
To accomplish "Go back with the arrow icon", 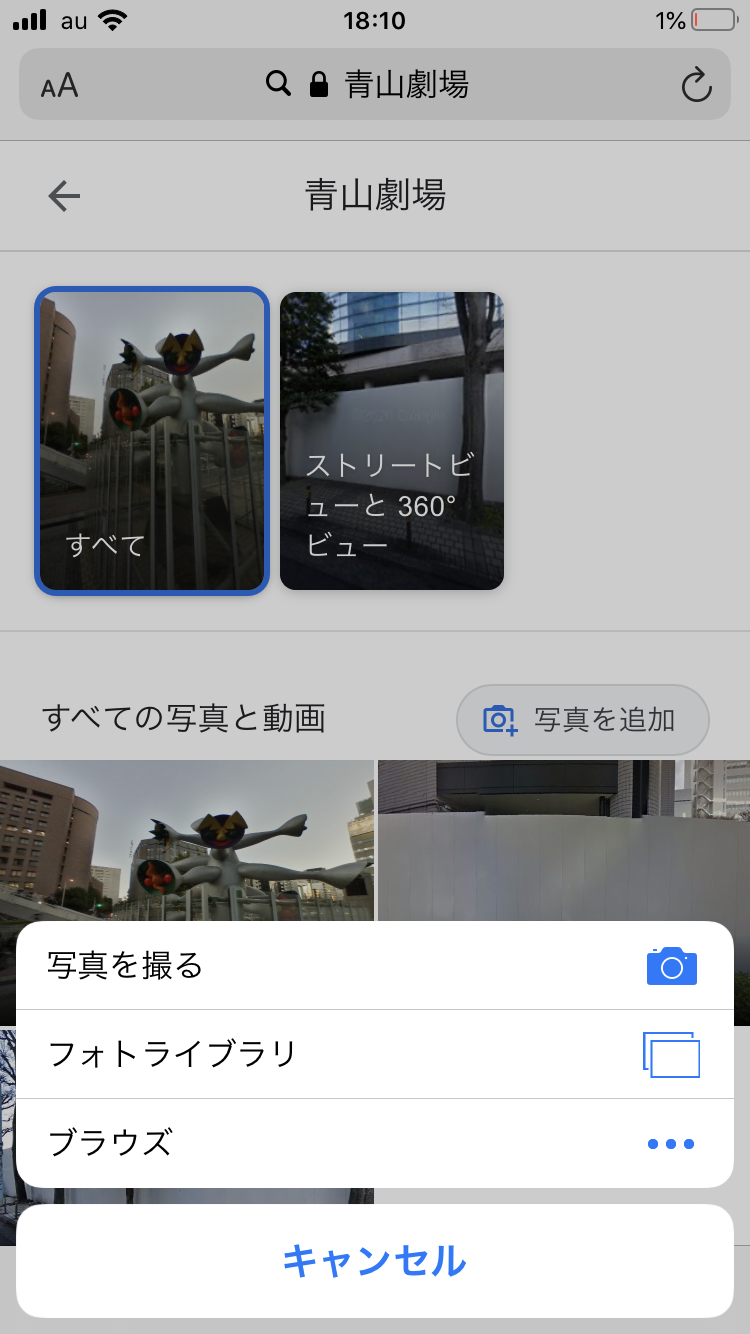I will [64, 196].
